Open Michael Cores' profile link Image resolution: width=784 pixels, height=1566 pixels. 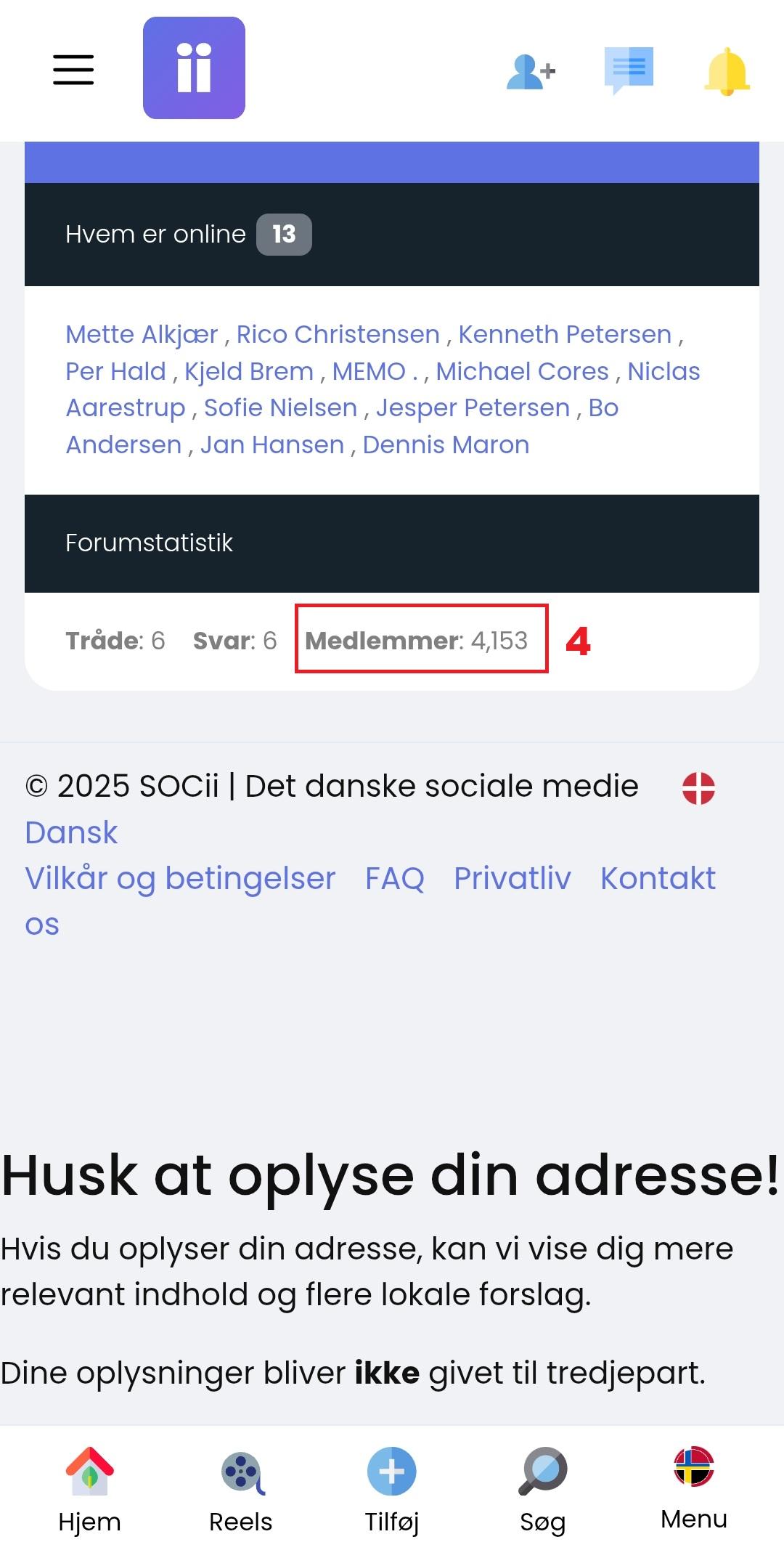tap(522, 372)
